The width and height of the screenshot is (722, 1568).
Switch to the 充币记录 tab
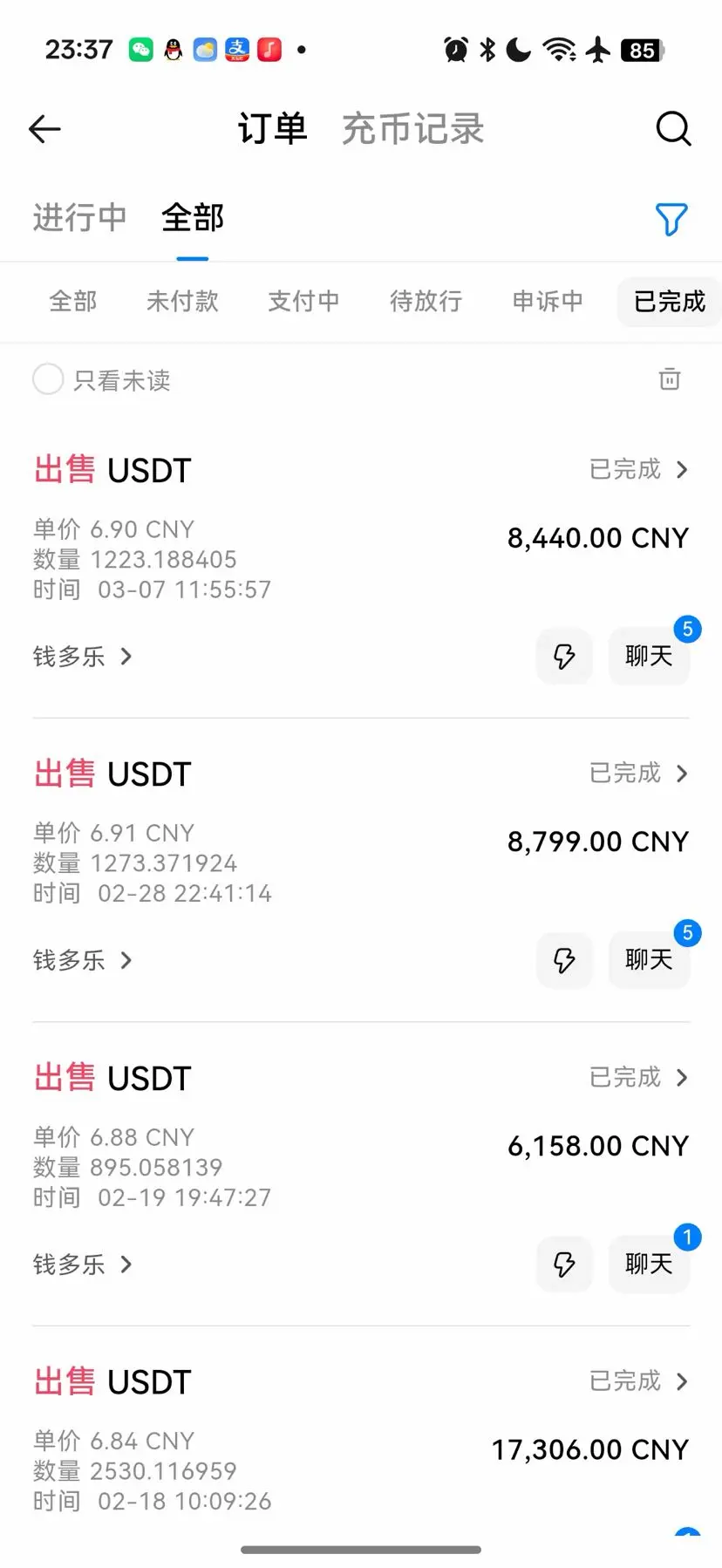tap(412, 129)
